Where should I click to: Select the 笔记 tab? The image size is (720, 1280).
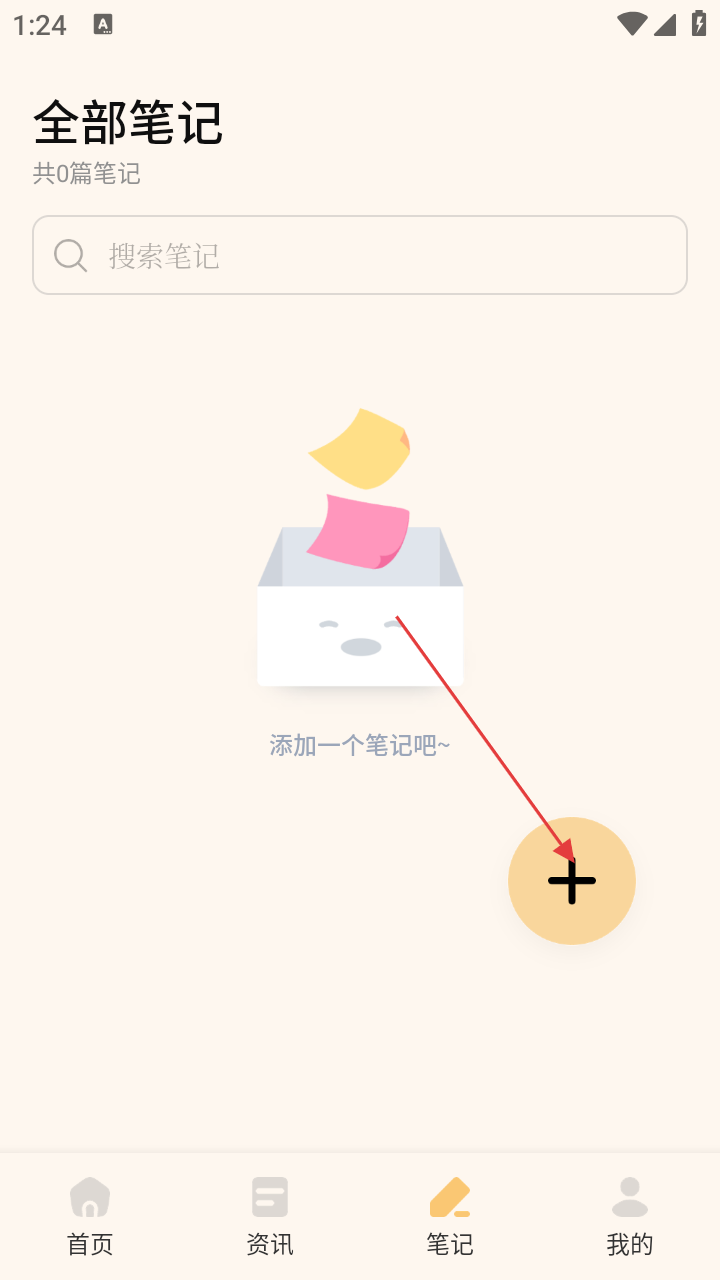coord(450,1215)
